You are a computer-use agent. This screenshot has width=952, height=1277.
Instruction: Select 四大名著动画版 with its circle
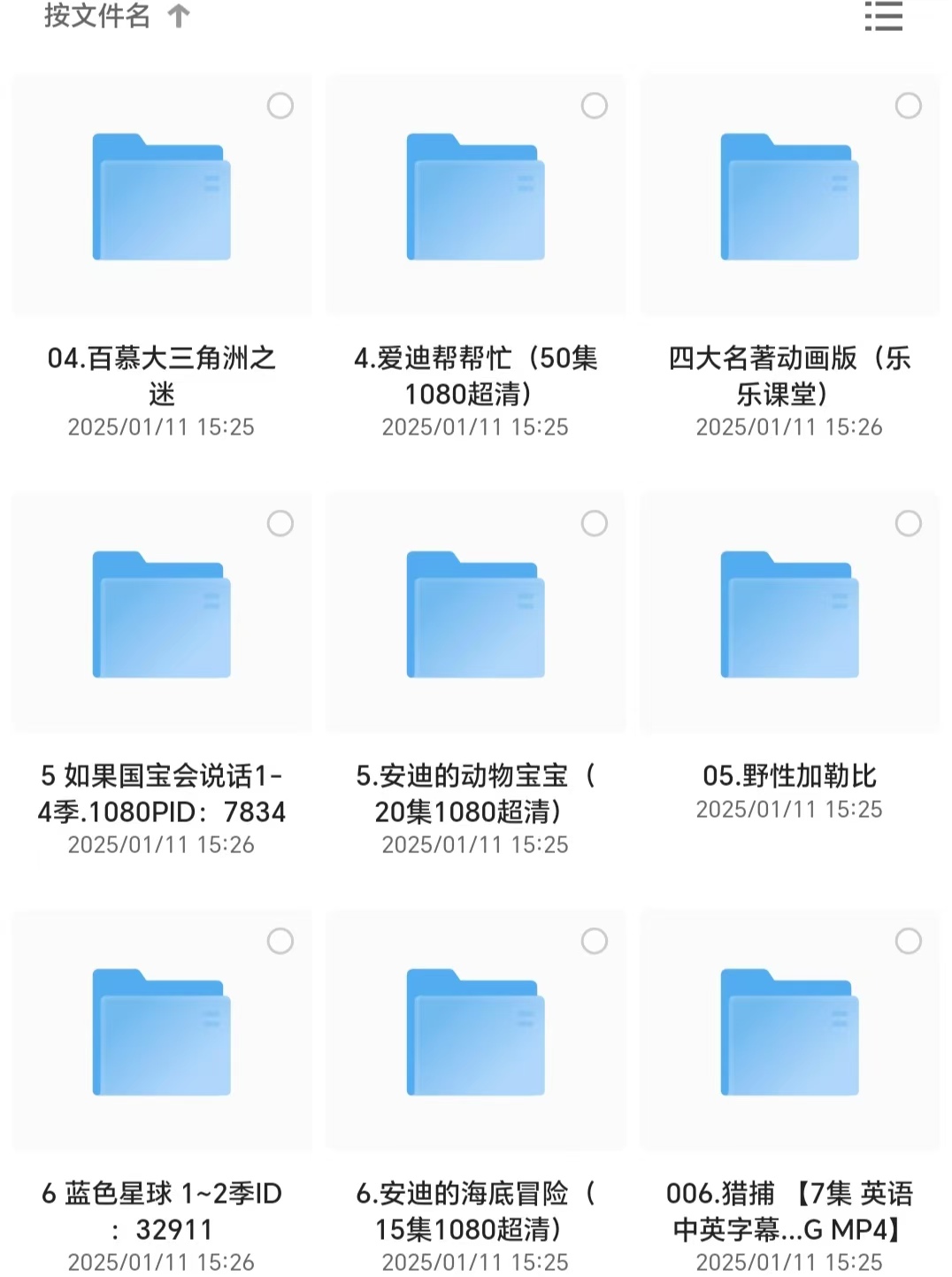(x=909, y=106)
